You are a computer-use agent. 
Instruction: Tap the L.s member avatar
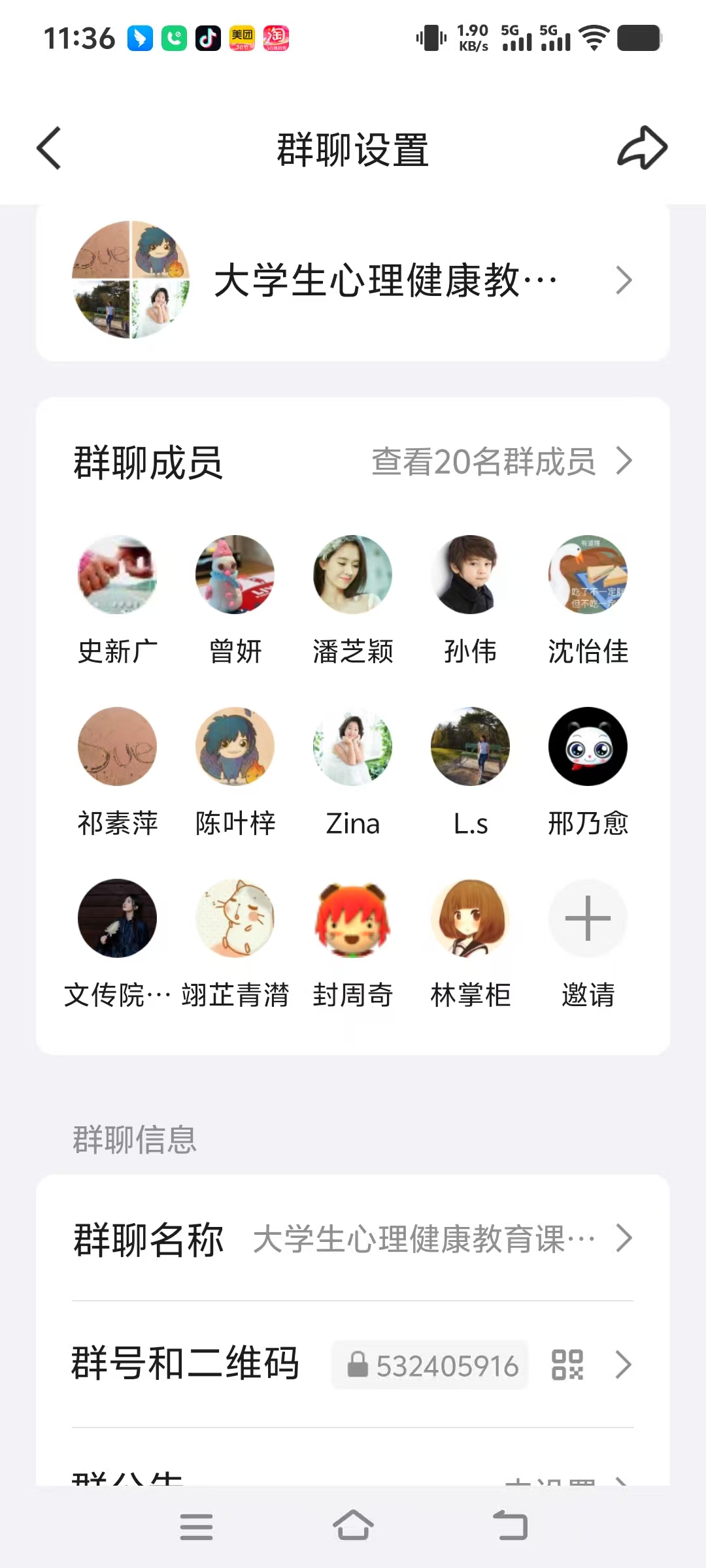[x=471, y=747]
